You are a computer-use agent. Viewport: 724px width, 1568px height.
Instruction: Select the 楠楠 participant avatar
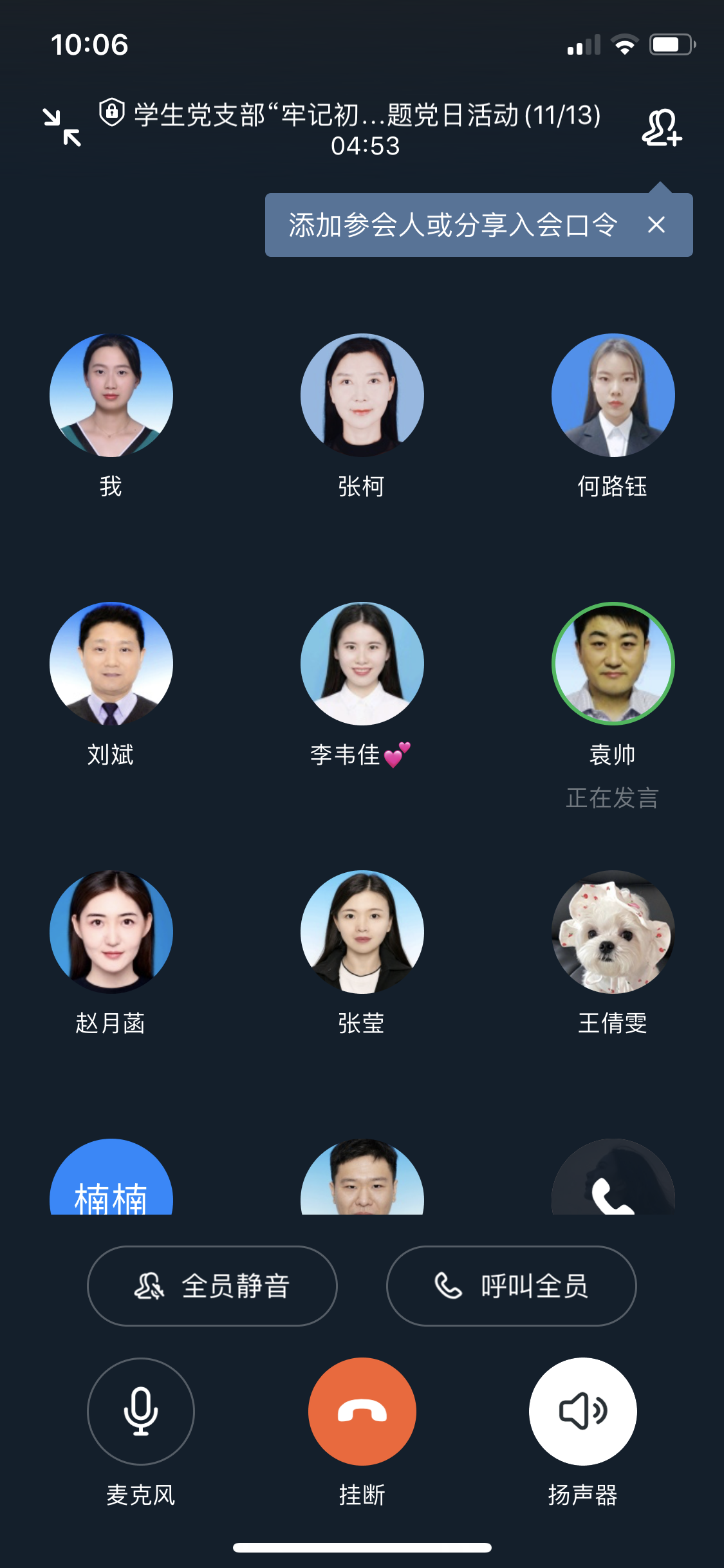(x=111, y=1181)
